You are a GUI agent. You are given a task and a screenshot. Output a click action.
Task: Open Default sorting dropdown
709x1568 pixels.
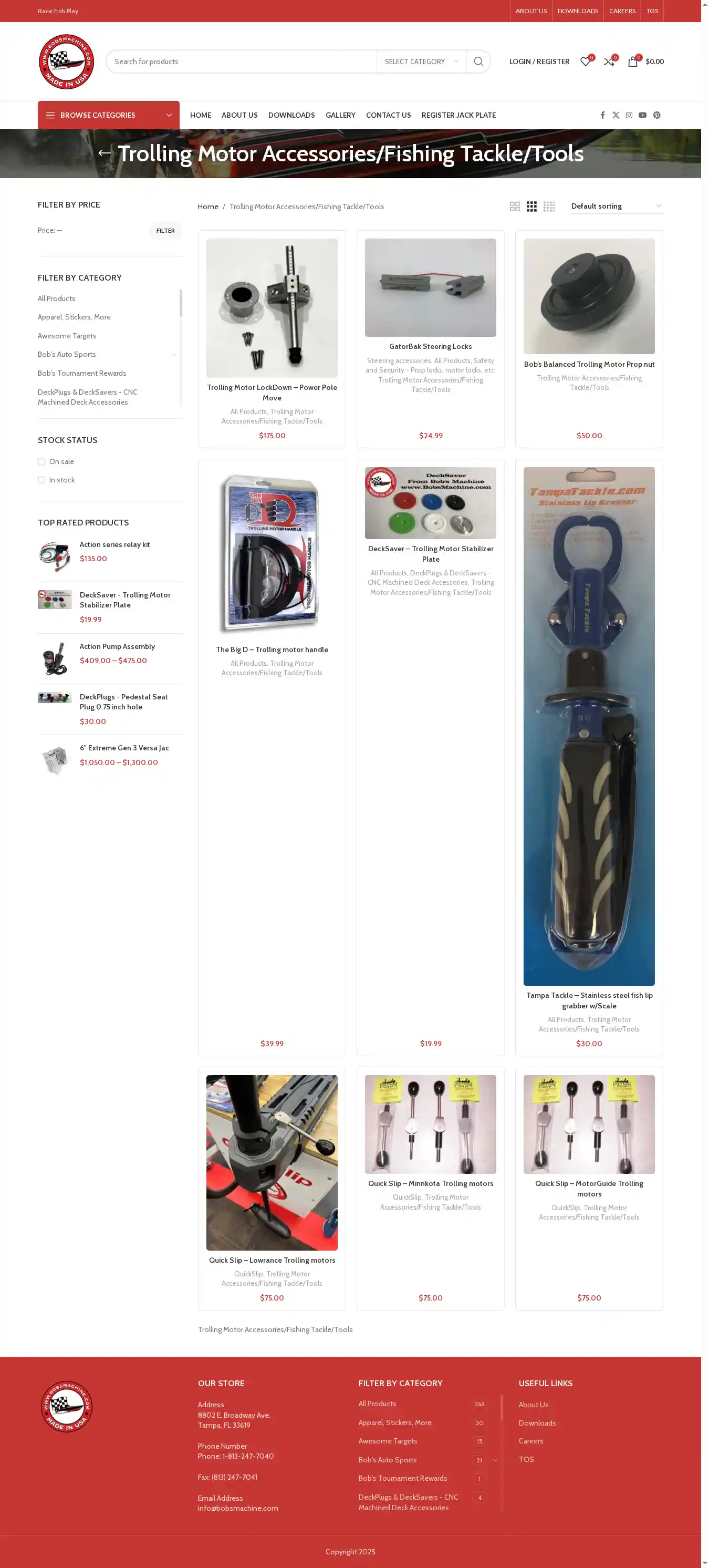point(616,207)
